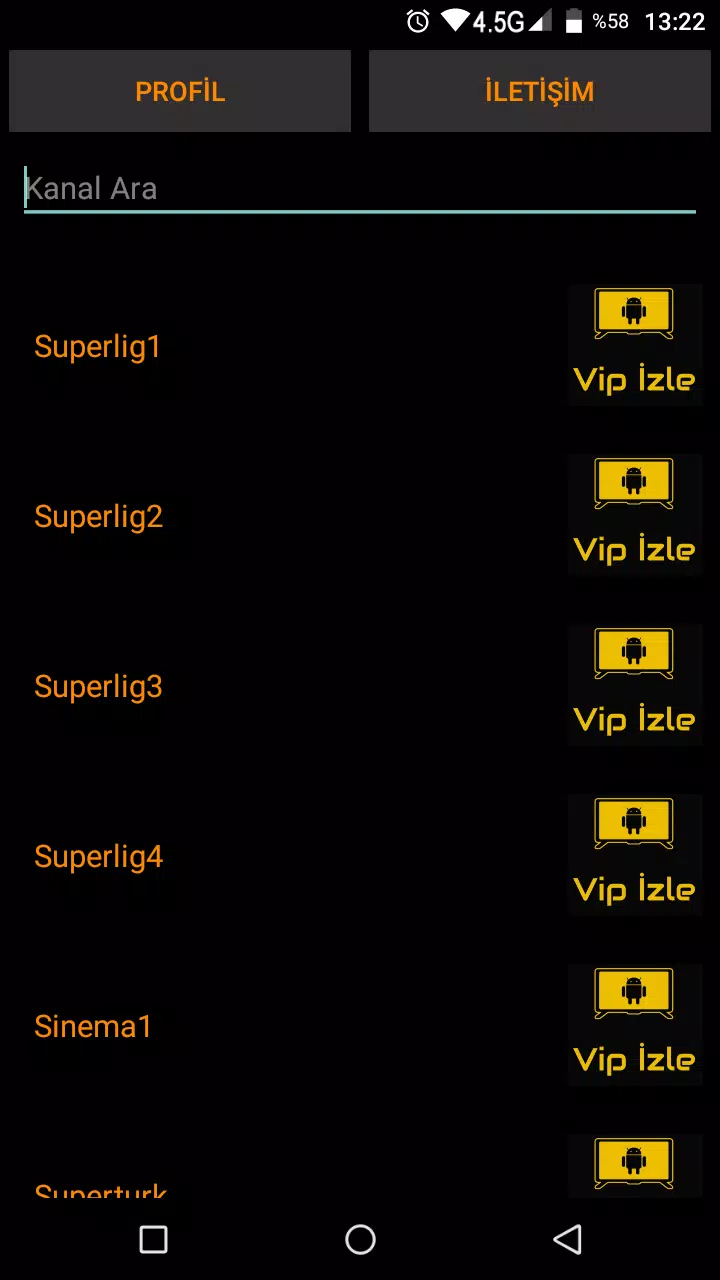Open the PROFİL button

pyautogui.click(x=180, y=91)
